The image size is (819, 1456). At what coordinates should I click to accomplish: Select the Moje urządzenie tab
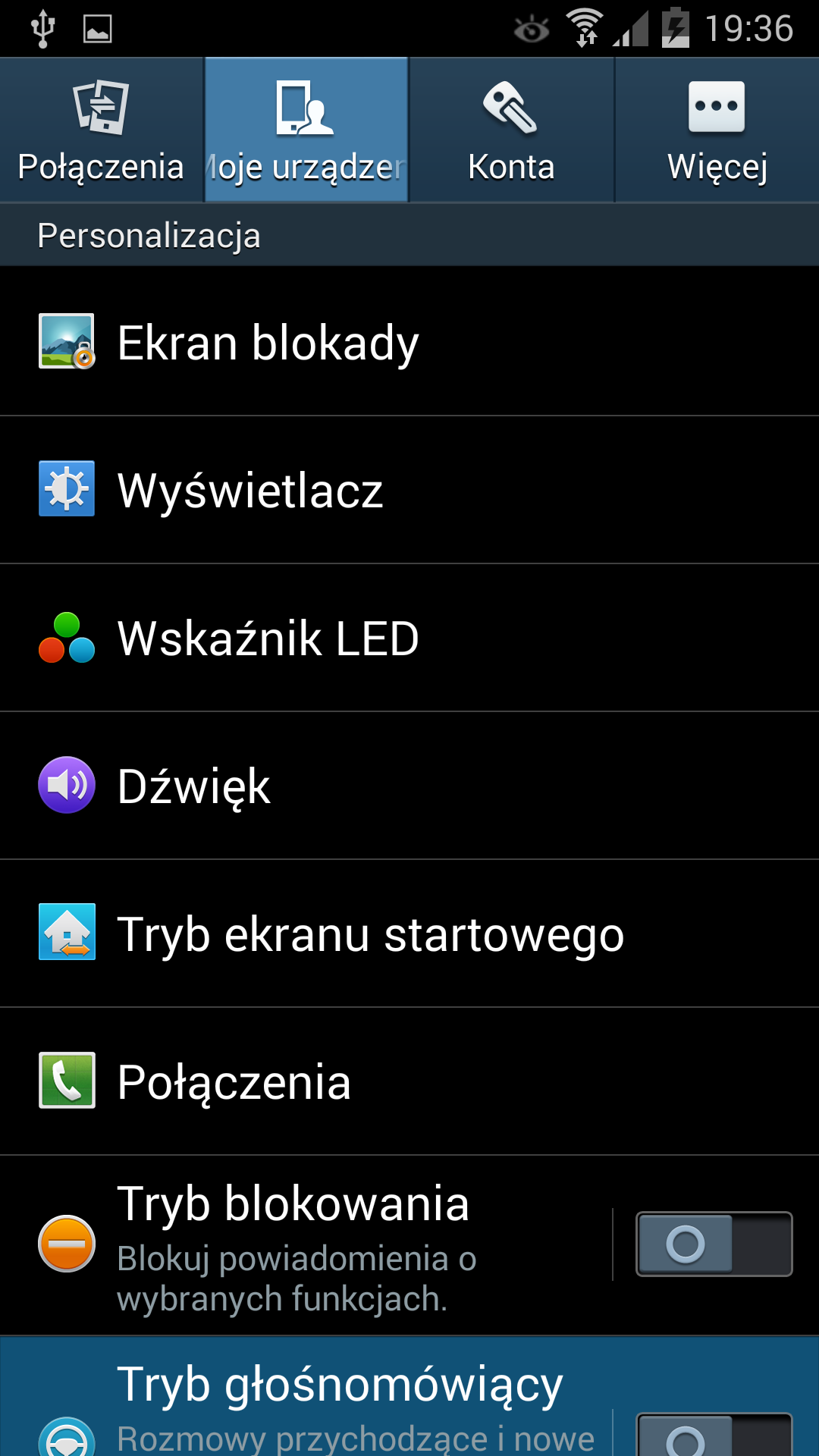tap(306, 130)
